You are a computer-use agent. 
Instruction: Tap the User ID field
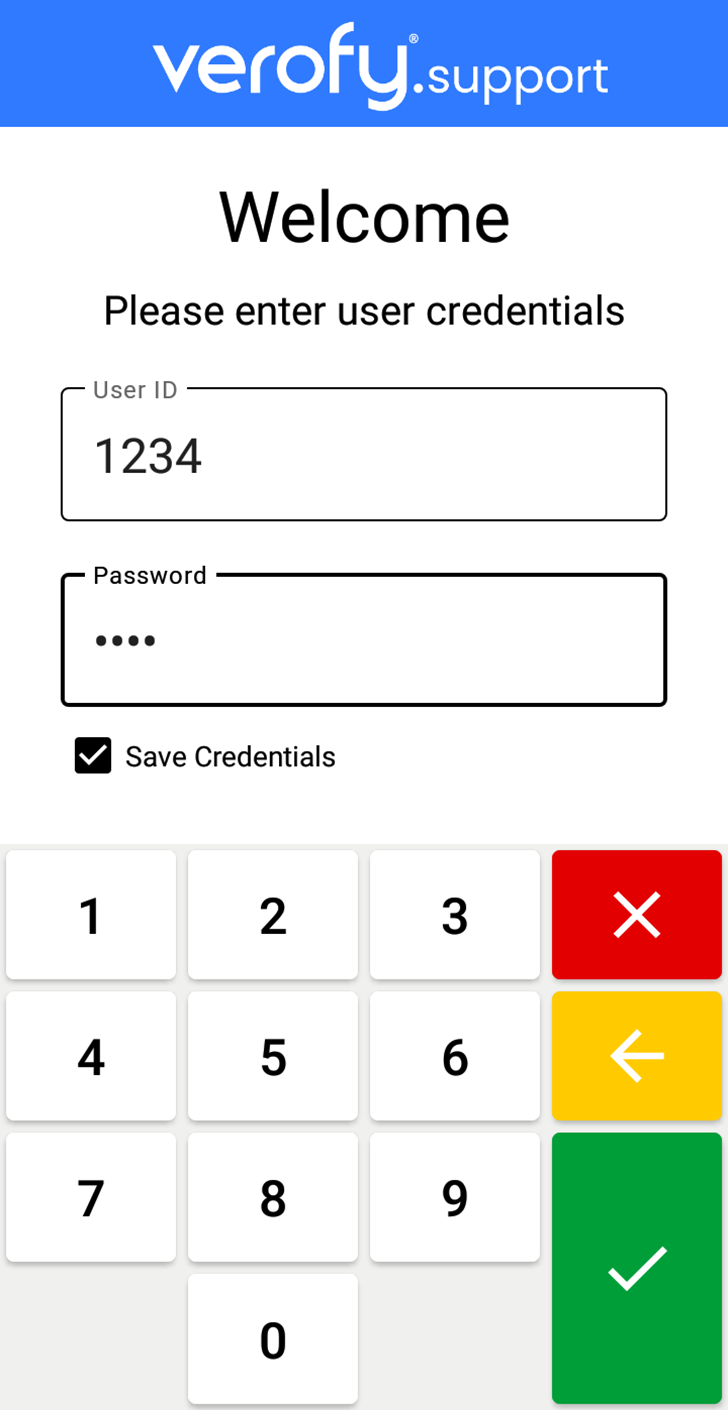[x=363, y=455]
